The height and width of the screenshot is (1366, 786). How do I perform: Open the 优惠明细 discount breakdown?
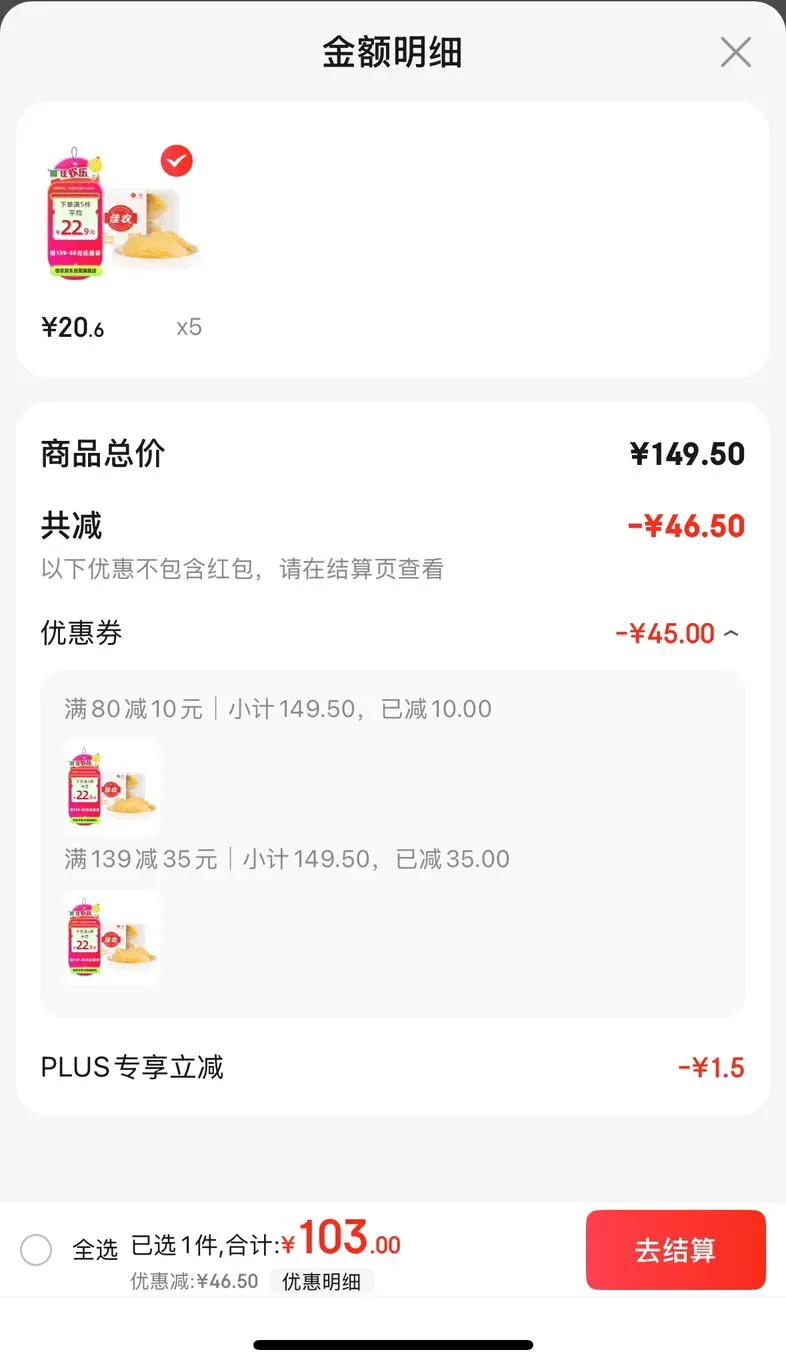tap(321, 1282)
